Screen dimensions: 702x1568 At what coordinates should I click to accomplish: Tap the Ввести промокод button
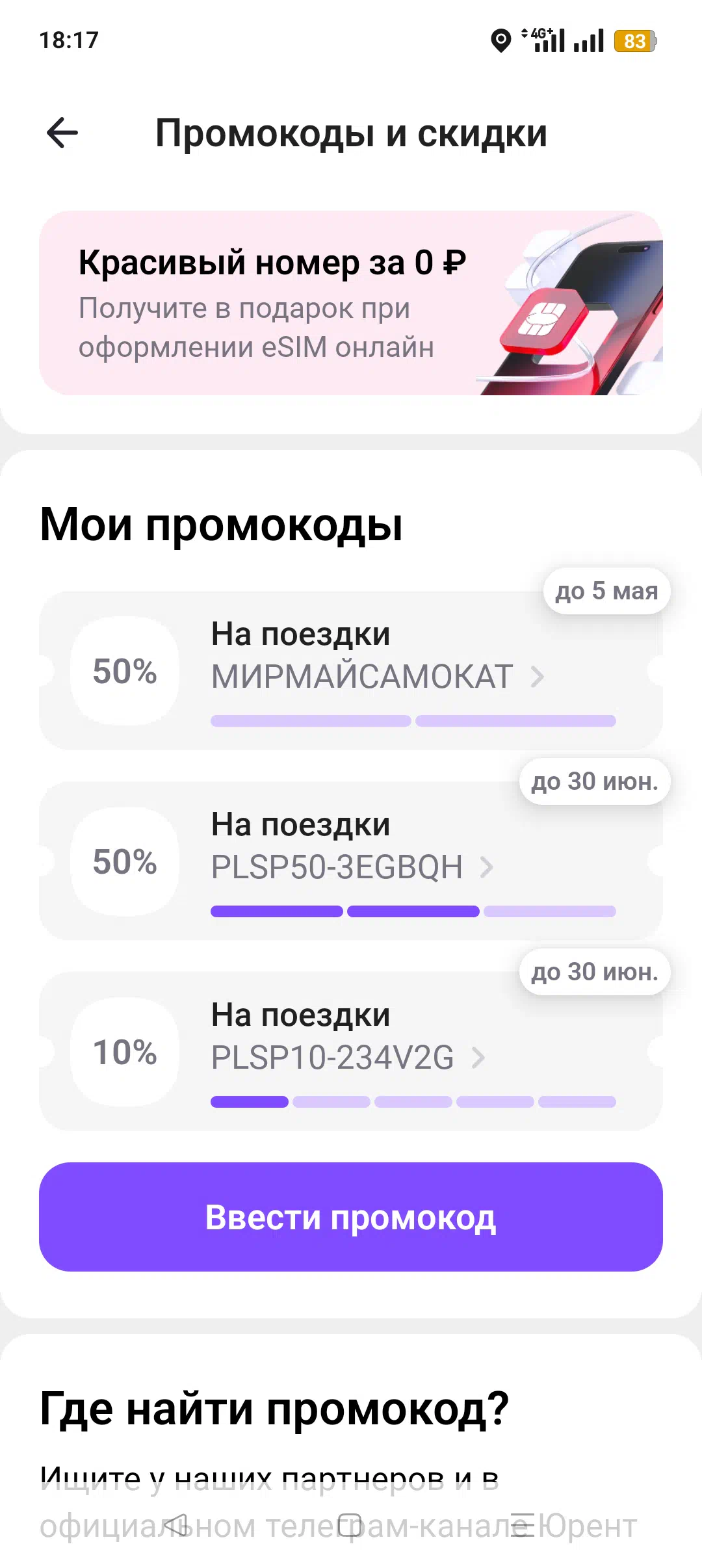click(351, 1217)
